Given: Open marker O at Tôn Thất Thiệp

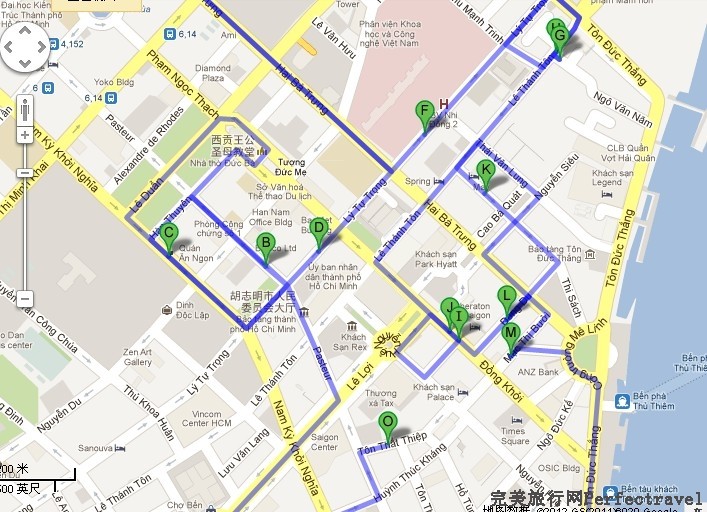Looking at the screenshot, I should tap(387, 424).
